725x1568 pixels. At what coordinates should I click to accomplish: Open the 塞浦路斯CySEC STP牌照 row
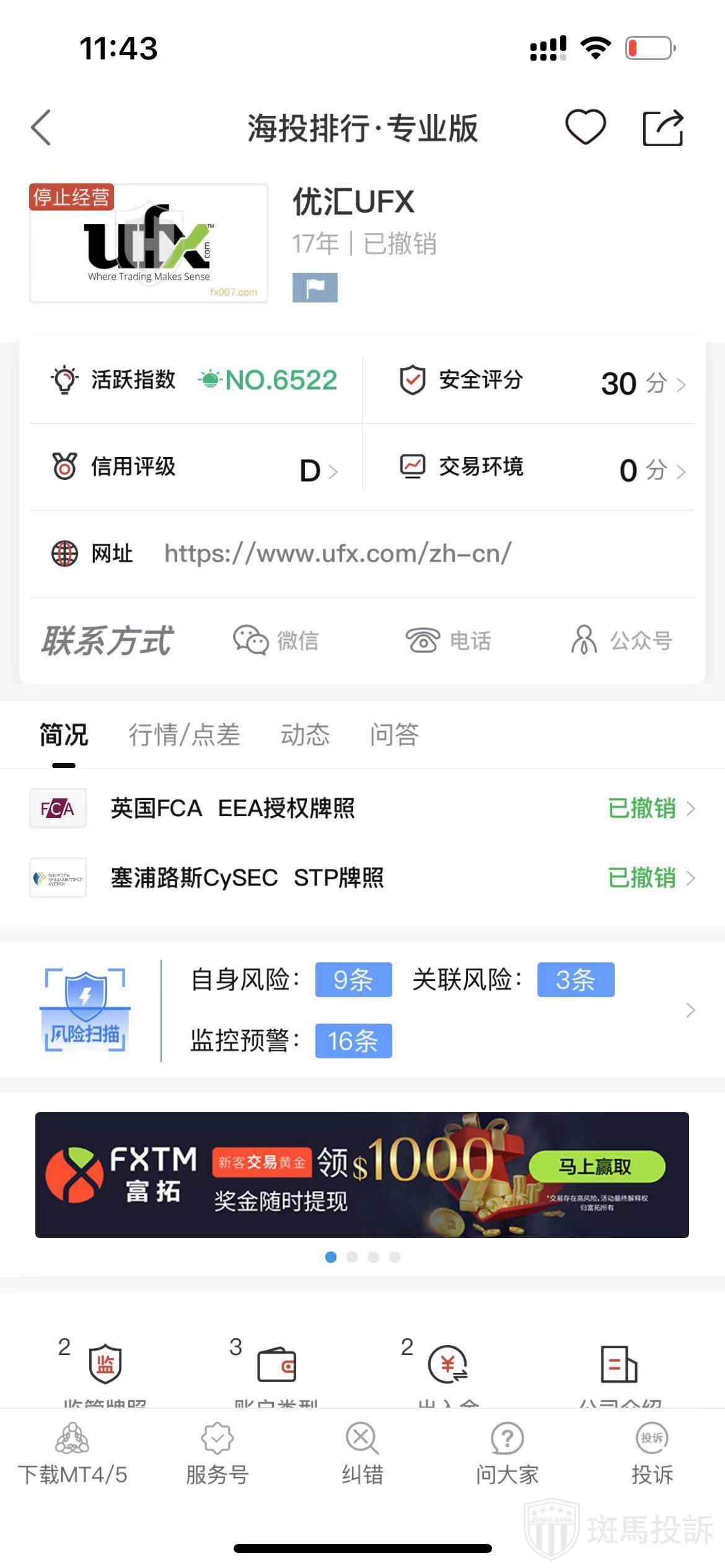click(x=362, y=878)
